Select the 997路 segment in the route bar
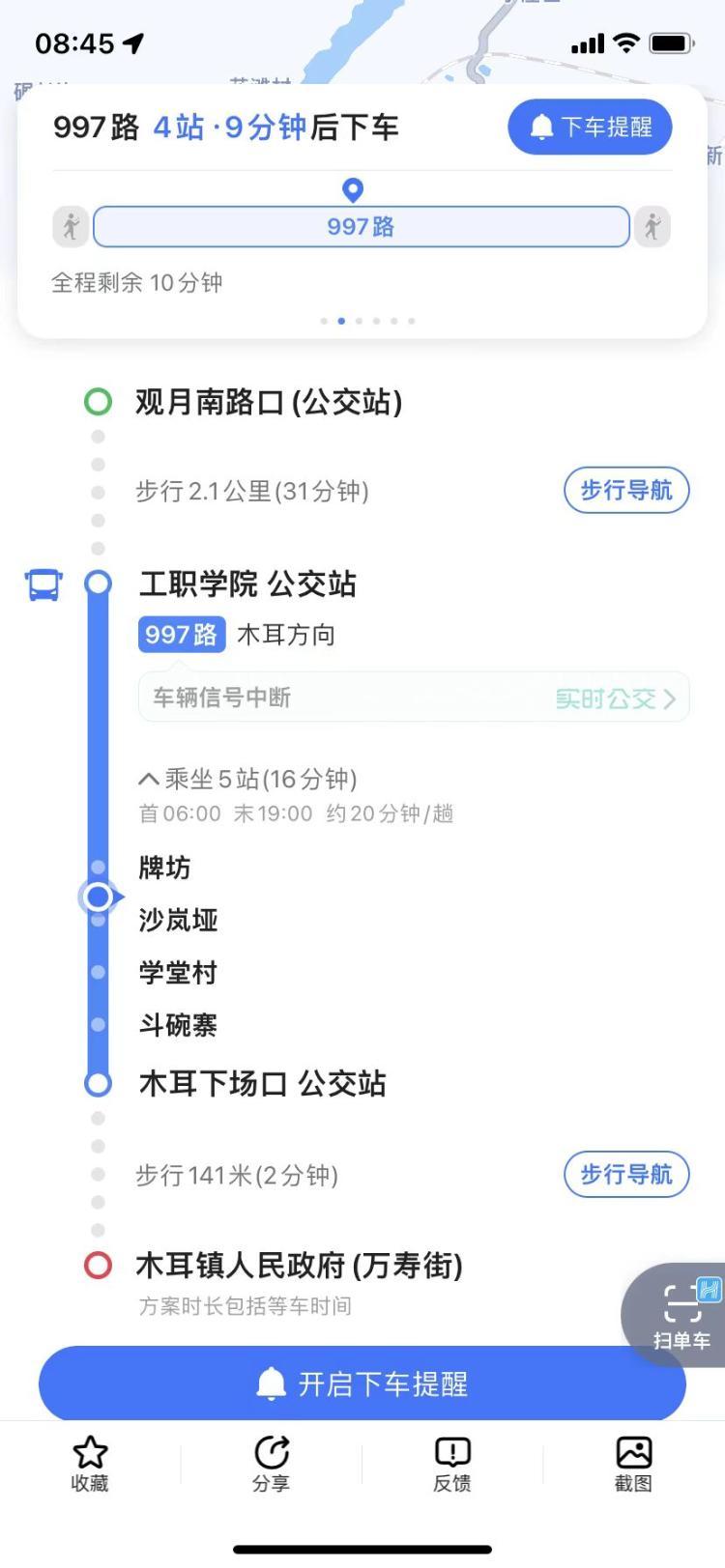Viewport: 725px width, 1568px height. point(361,227)
